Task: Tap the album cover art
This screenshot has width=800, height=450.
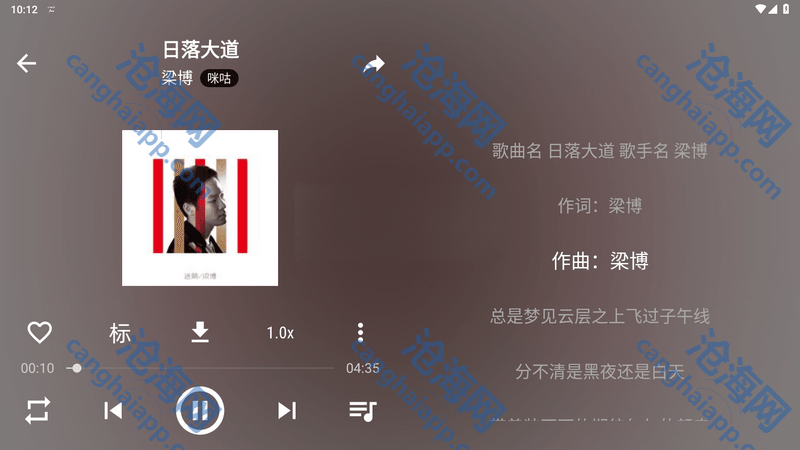Action: [200, 208]
